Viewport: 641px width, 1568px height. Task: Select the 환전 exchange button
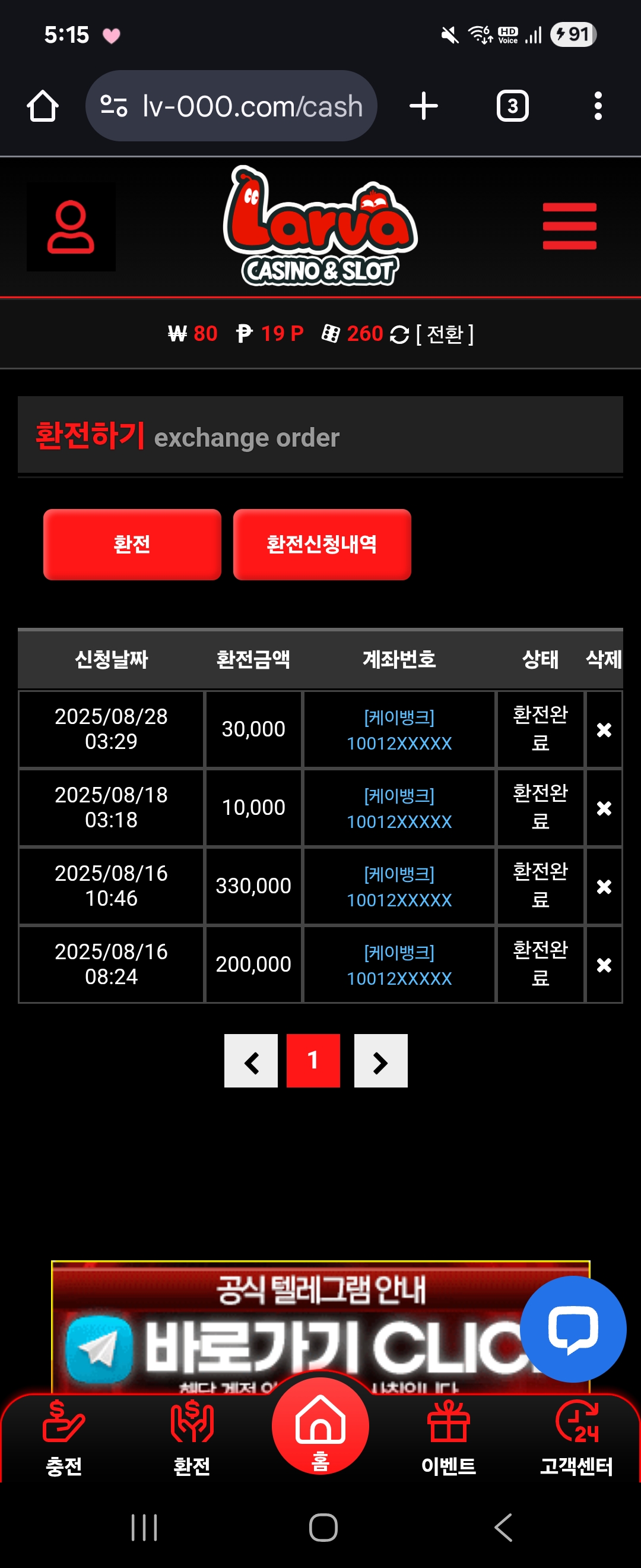pyautogui.click(x=132, y=544)
